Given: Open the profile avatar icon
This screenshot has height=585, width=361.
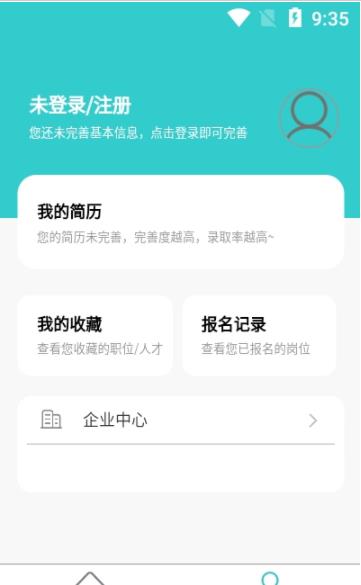Looking at the screenshot, I should 309,118.
